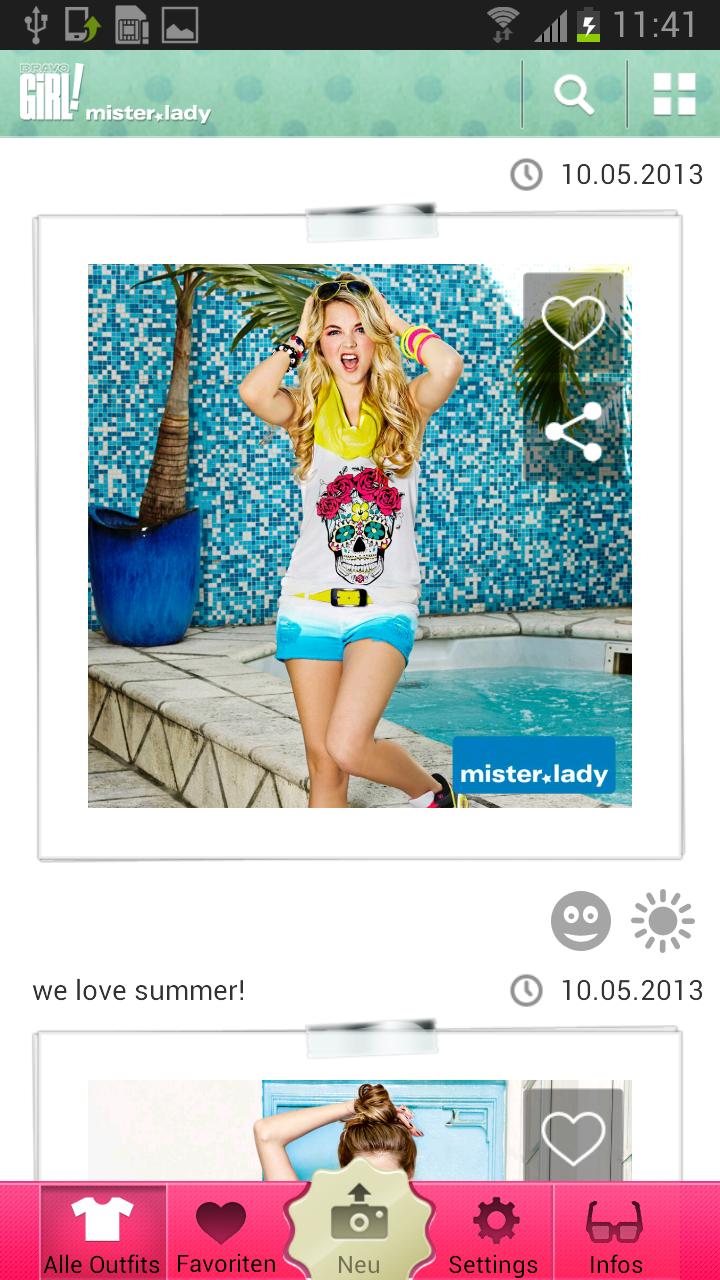Go to the Favoriten tab
Screen dimensions: 720x1280
[x=226, y=1233]
